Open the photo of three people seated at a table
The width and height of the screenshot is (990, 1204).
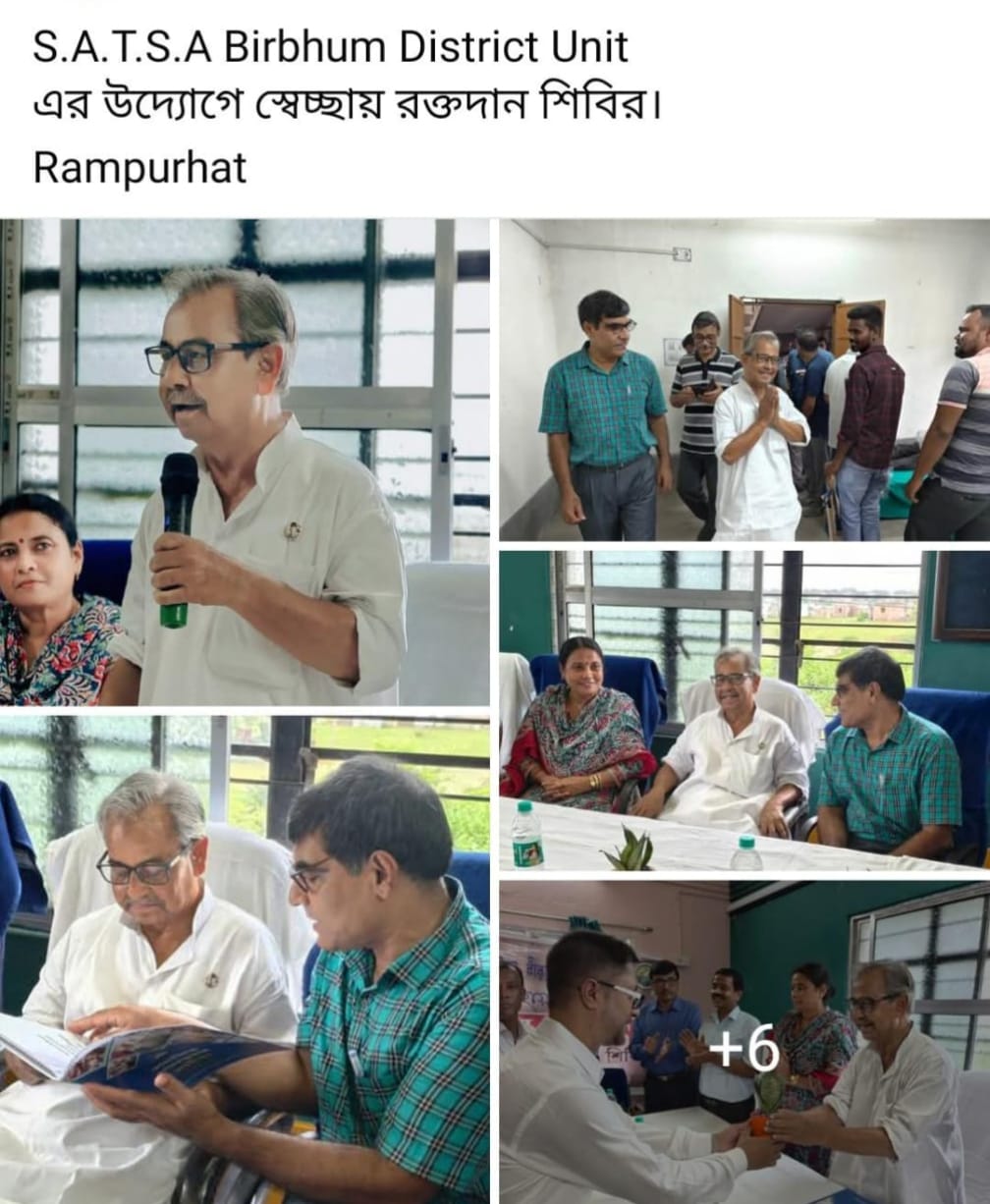744,710
